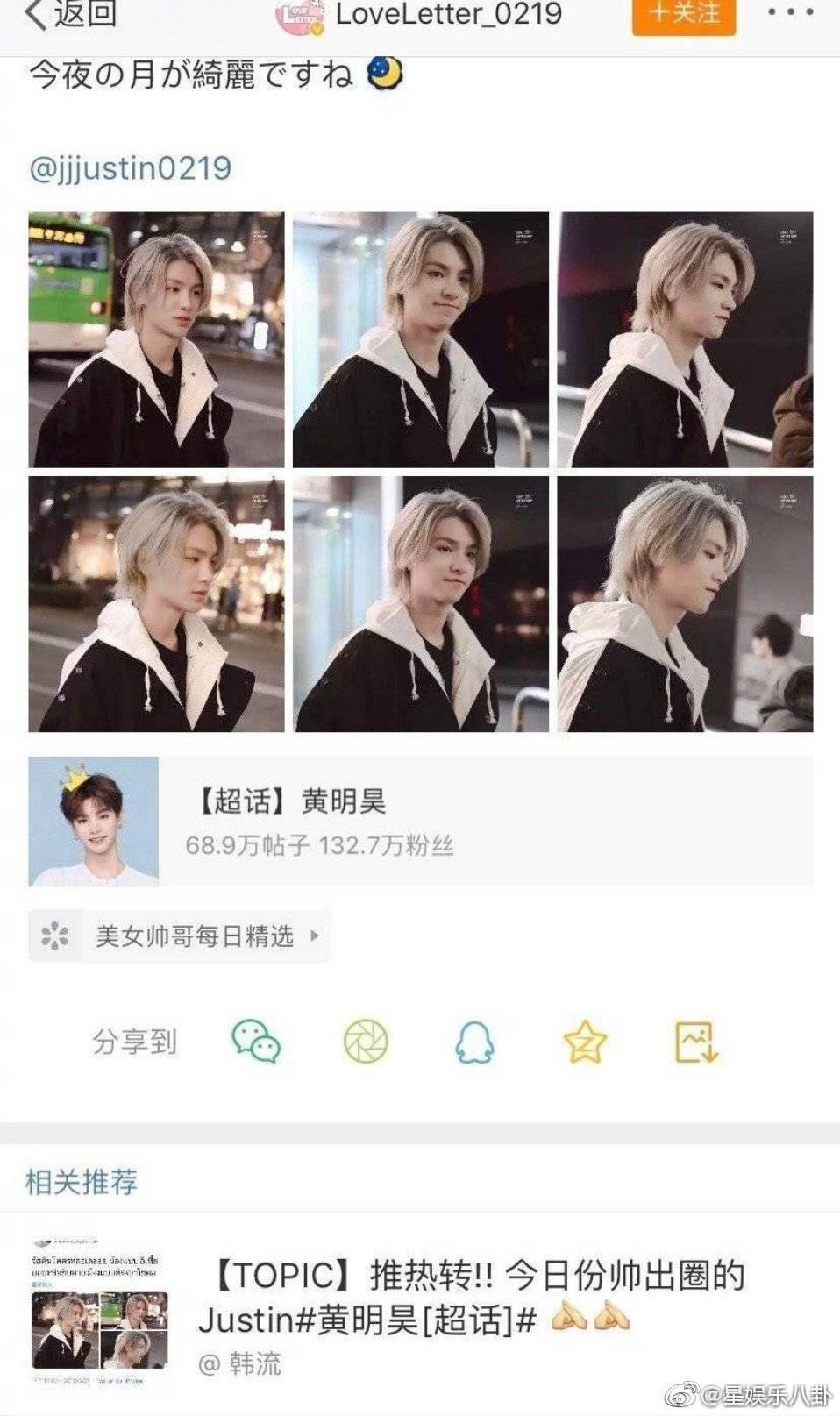Open LoveLetter_0219's profile from the header
The height and width of the screenshot is (1416, 840).
tap(448, 14)
